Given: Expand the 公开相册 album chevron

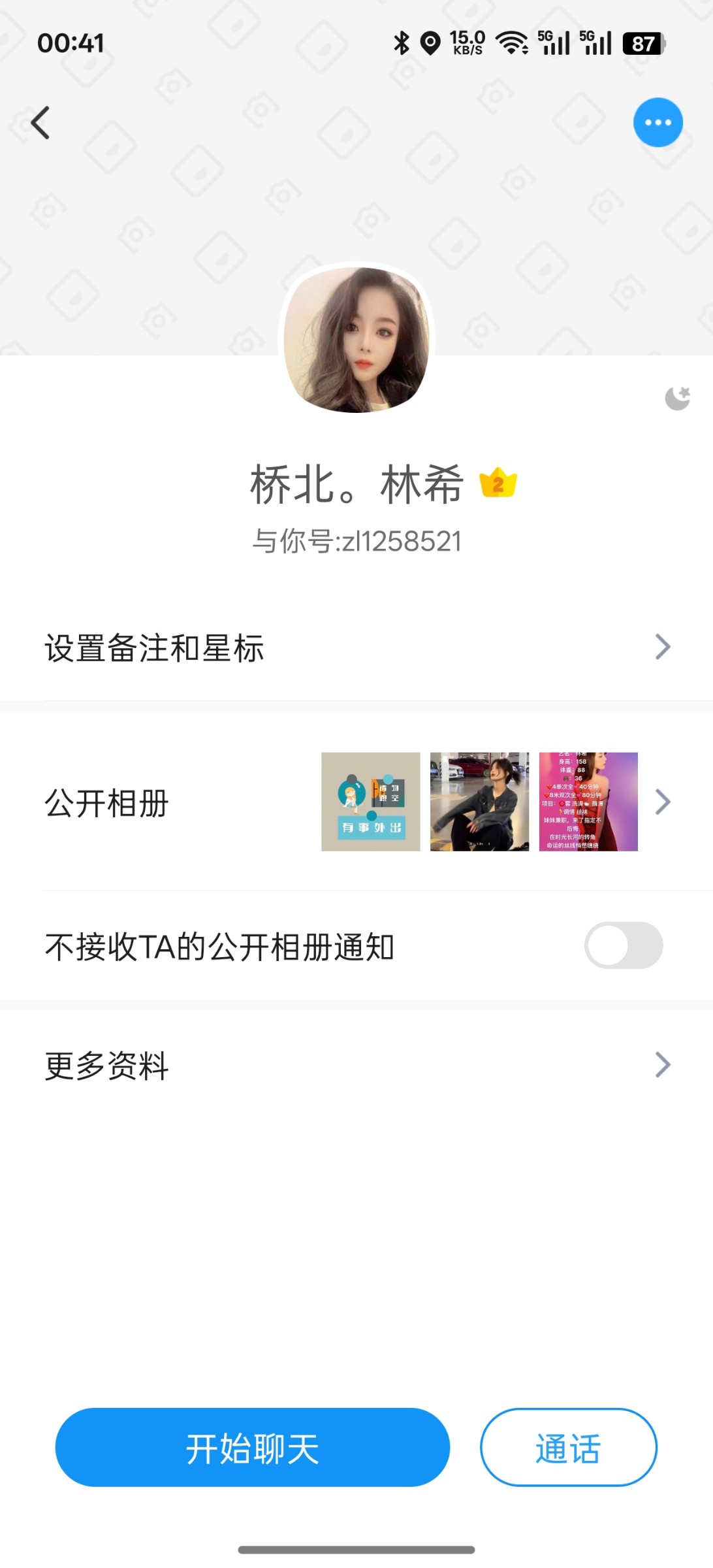Looking at the screenshot, I should click(663, 802).
